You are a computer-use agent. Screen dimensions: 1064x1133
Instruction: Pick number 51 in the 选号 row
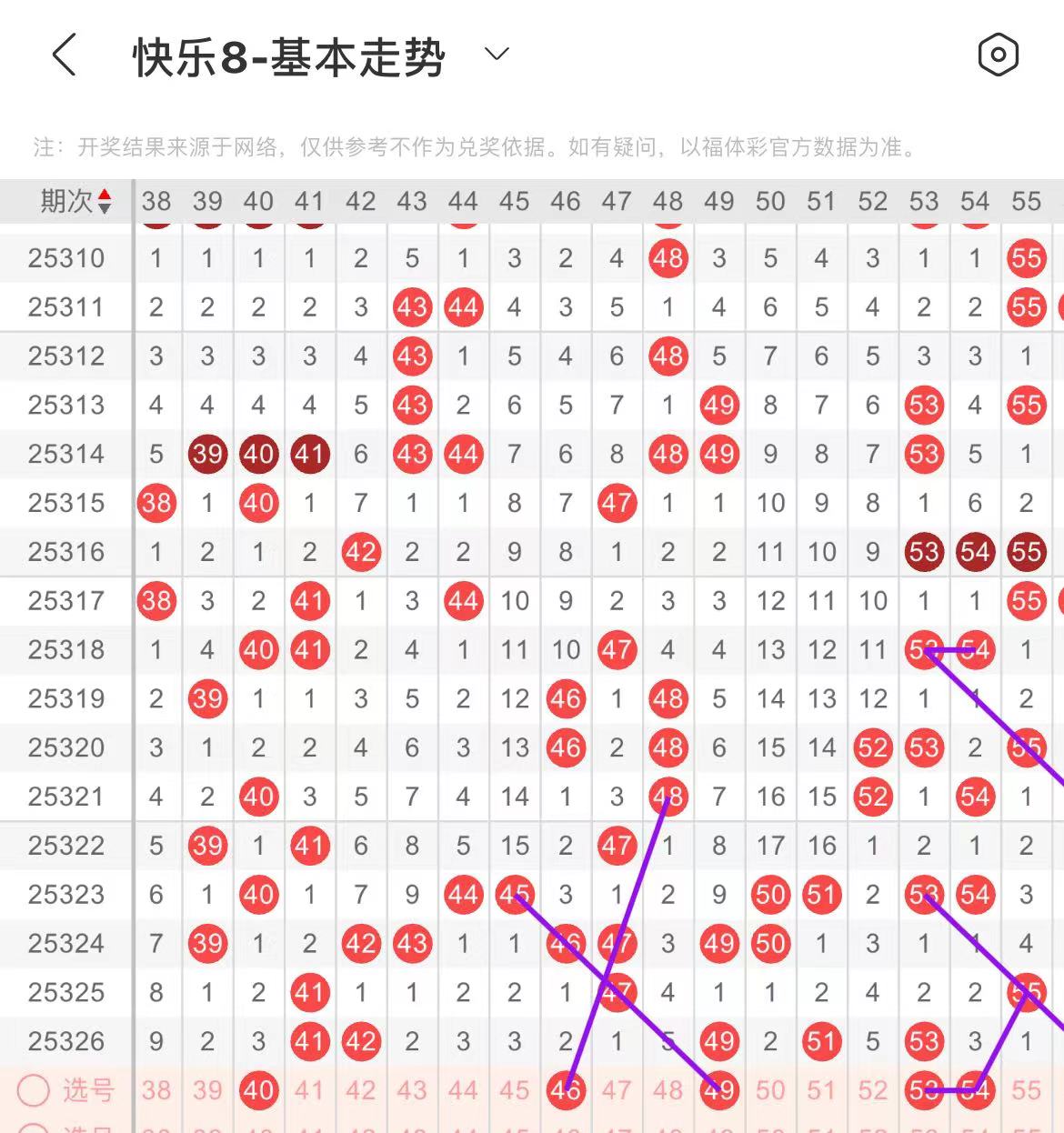821,1089
